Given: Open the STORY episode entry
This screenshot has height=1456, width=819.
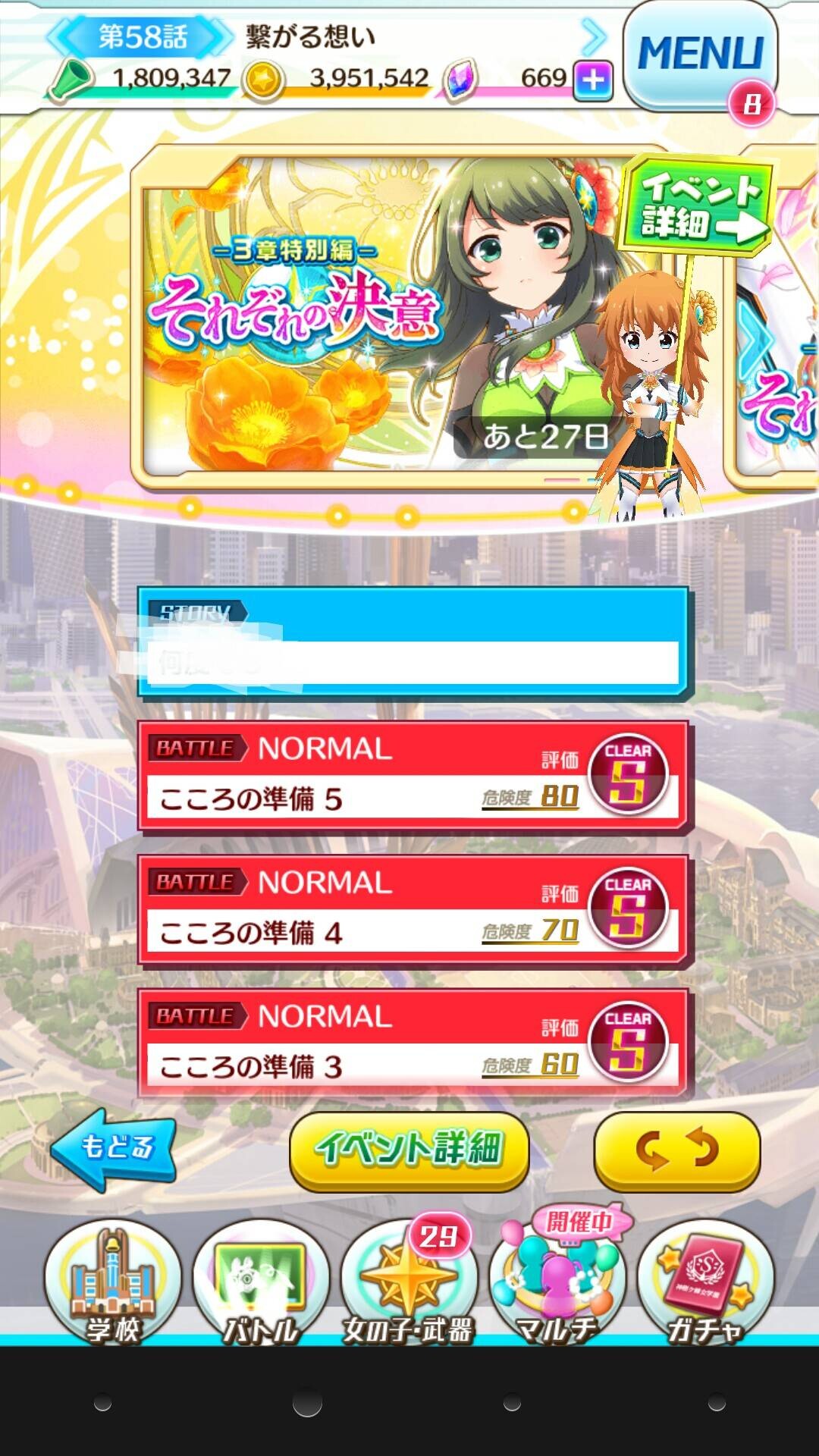Looking at the screenshot, I should click(413, 642).
